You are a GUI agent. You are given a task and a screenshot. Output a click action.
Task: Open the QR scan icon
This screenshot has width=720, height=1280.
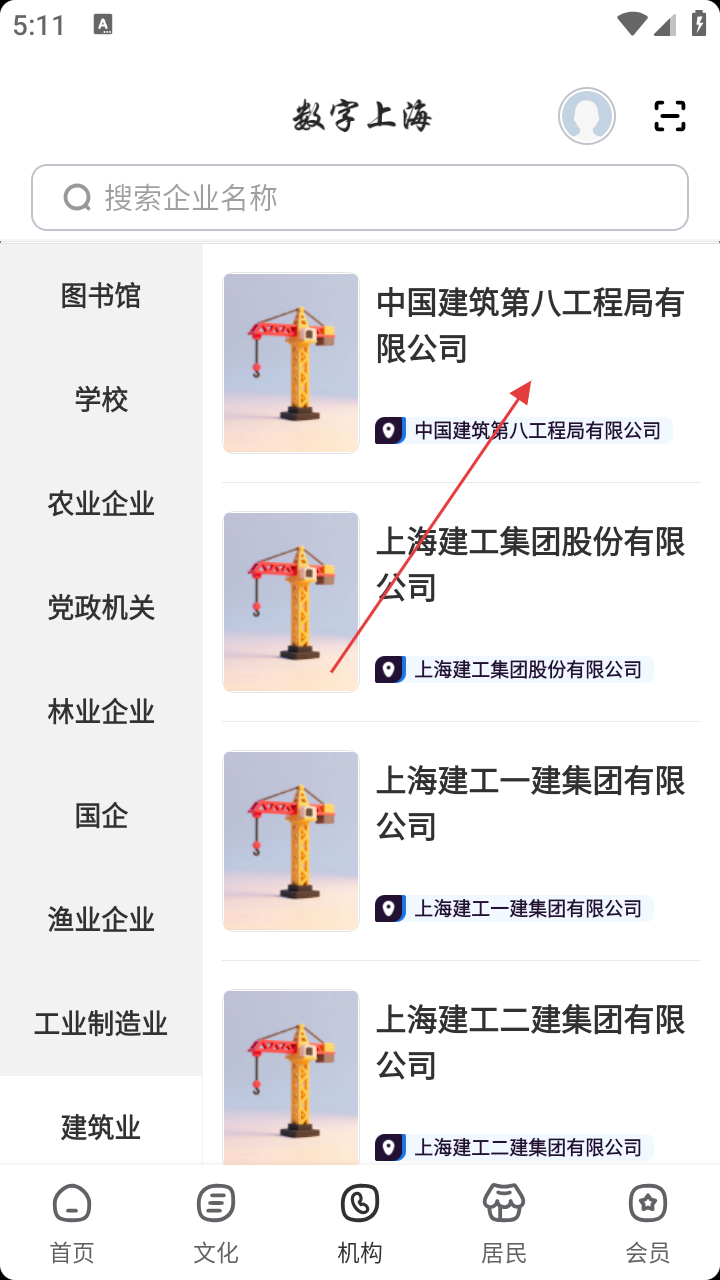(669, 116)
